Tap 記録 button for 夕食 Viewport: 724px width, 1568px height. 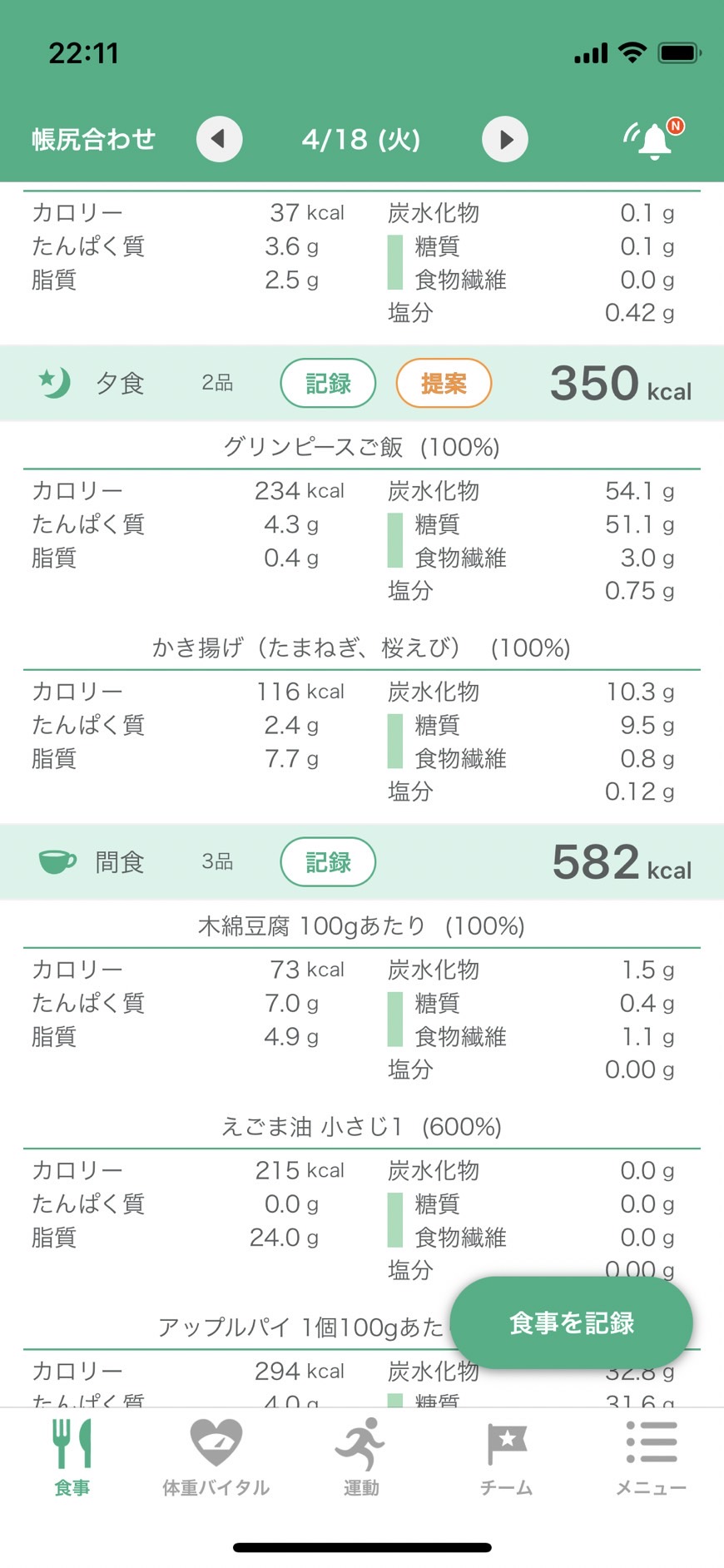[x=328, y=383]
